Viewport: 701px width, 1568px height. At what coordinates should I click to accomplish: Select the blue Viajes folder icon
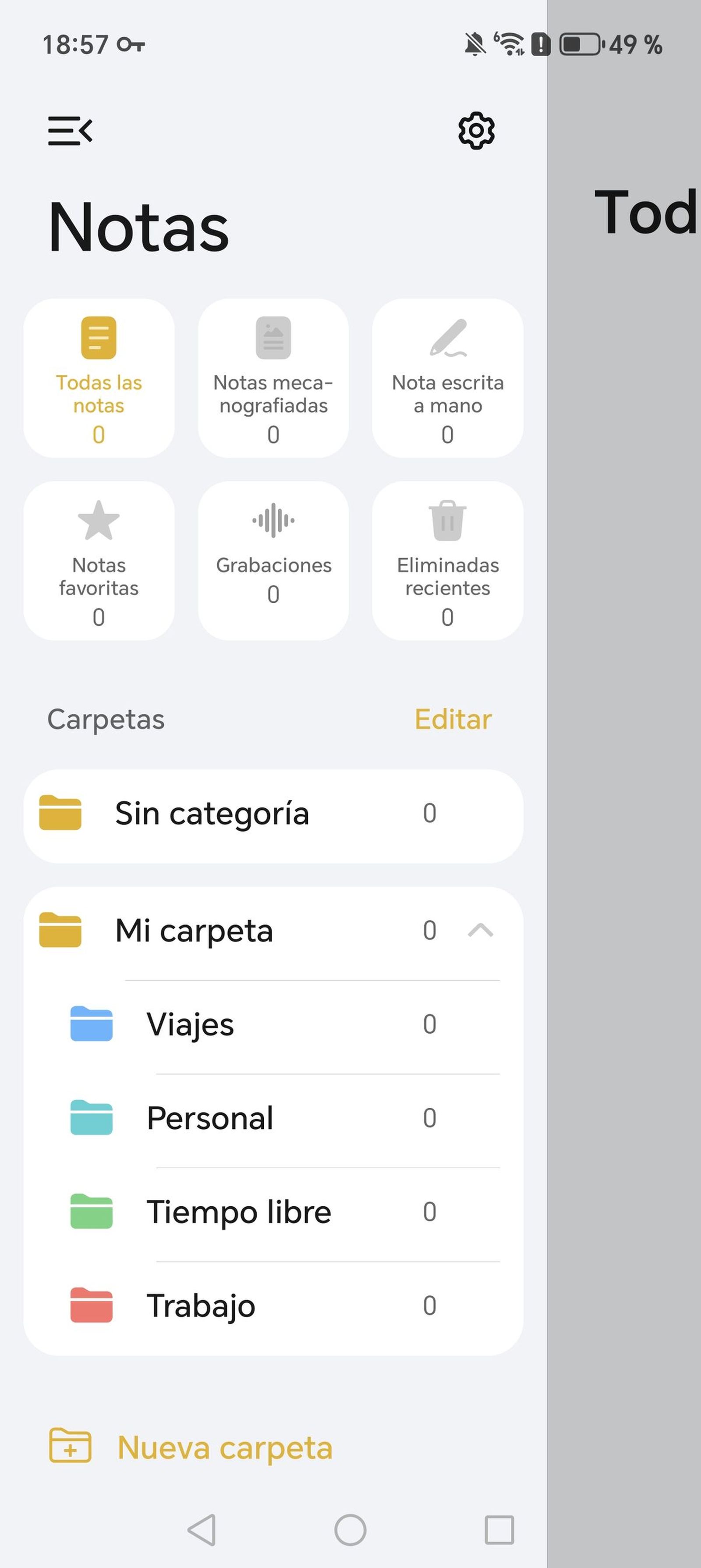click(x=92, y=1024)
